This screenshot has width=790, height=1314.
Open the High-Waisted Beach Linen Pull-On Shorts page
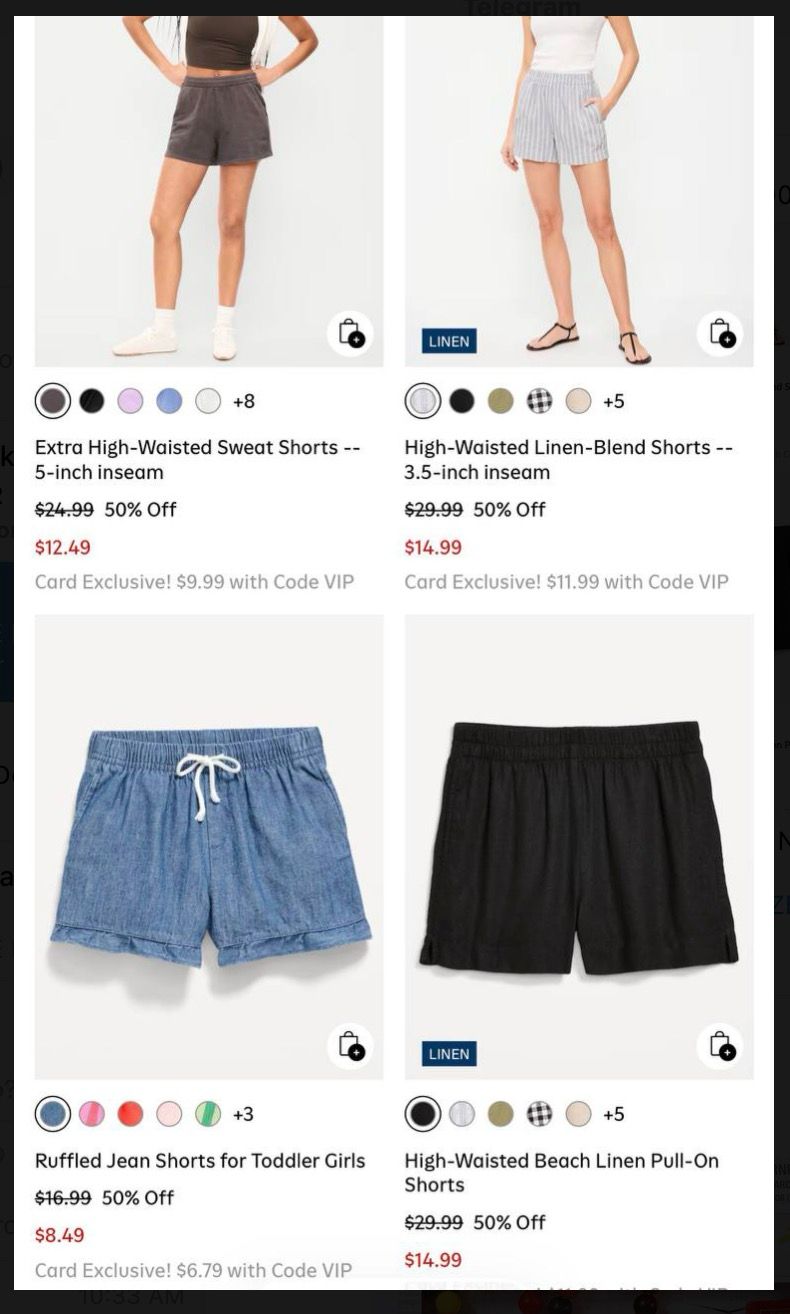tap(561, 1173)
